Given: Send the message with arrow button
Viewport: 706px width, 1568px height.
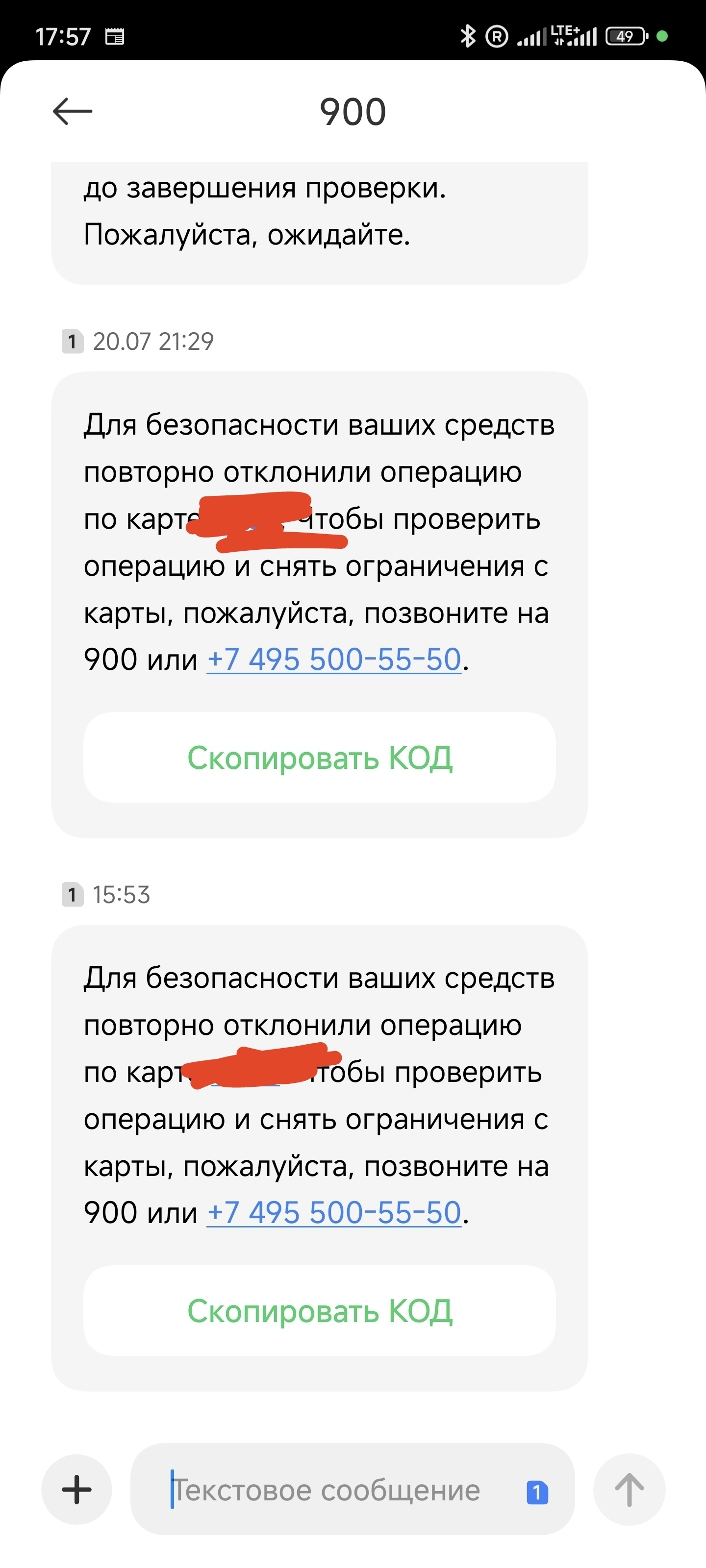Looking at the screenshot, I should coord(629,1490).
